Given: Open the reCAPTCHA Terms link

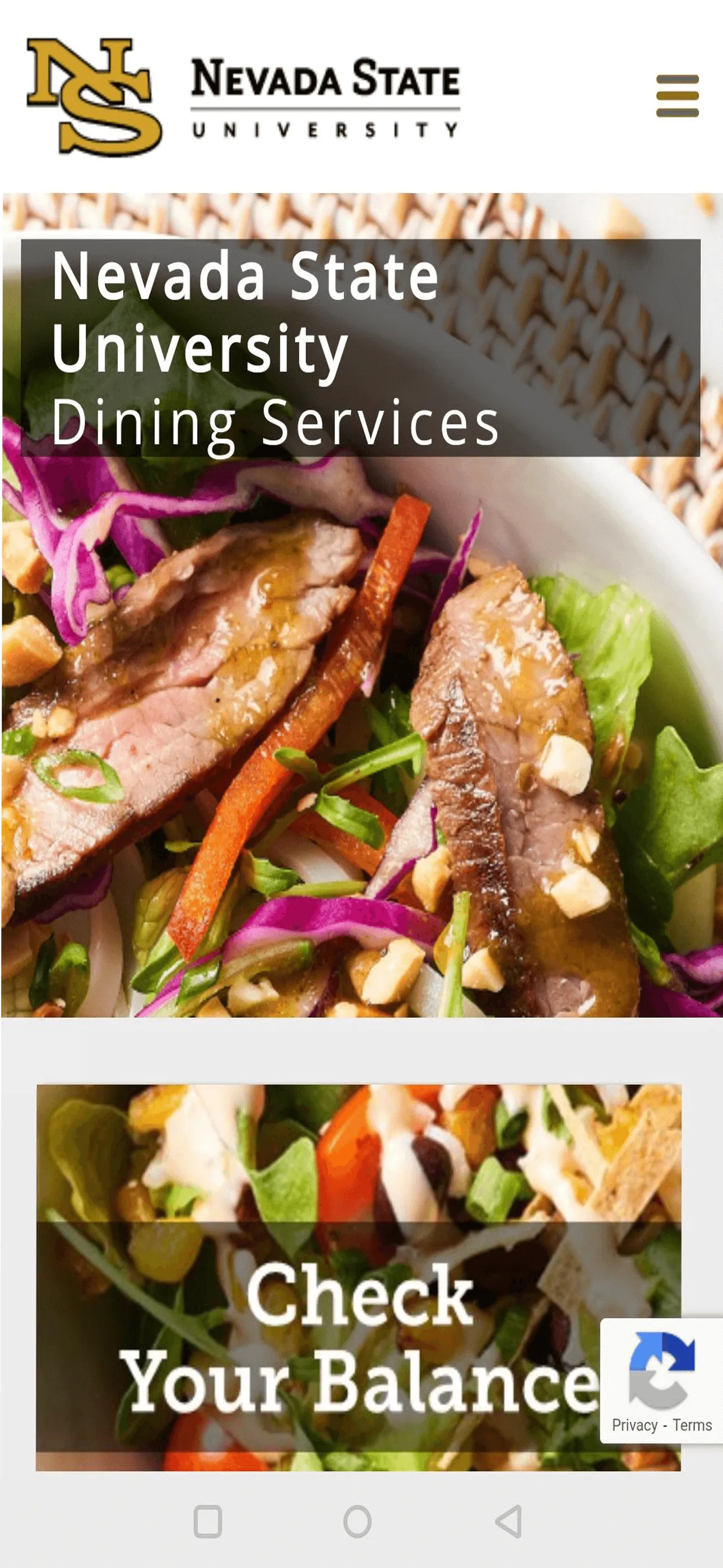Looking at the screenshot, I should pyautogui.click(x=692, y=1426).
